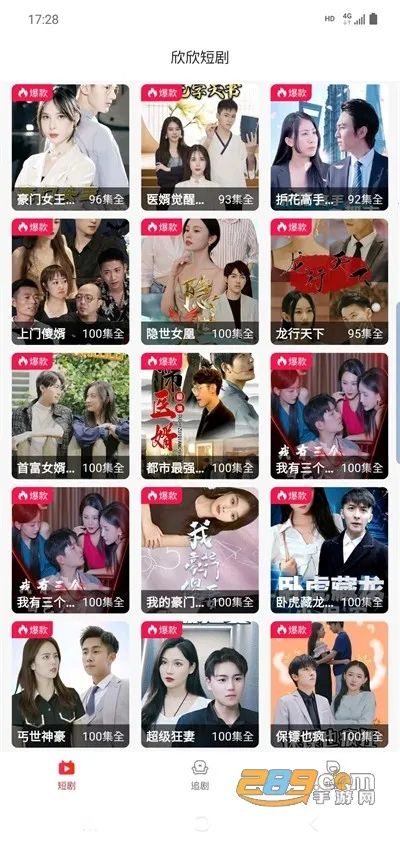Open the 超级狂妻 drama
This screenshot has width=400, height=845.
199,684
